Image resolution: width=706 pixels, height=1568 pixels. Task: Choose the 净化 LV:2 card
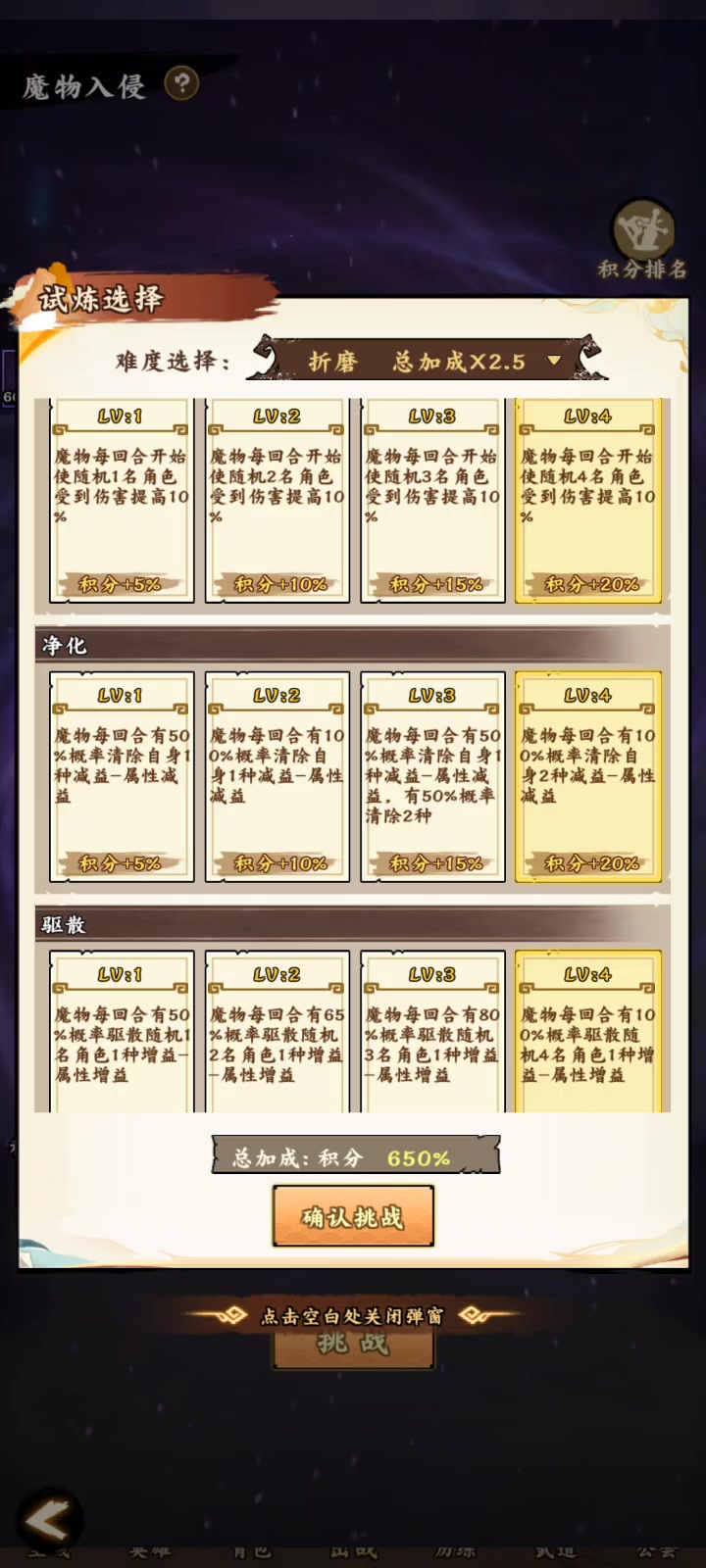(x=277, y=777)
